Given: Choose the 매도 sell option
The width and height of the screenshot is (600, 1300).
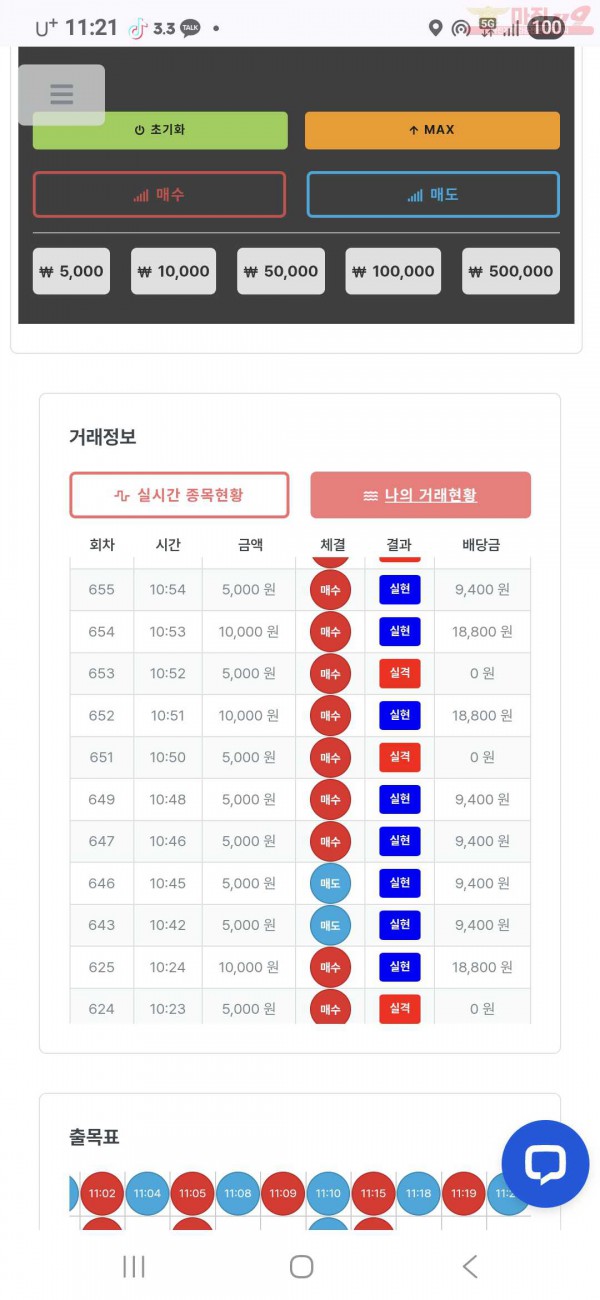Looking at the screenshot, I should (x=433, y=195).
